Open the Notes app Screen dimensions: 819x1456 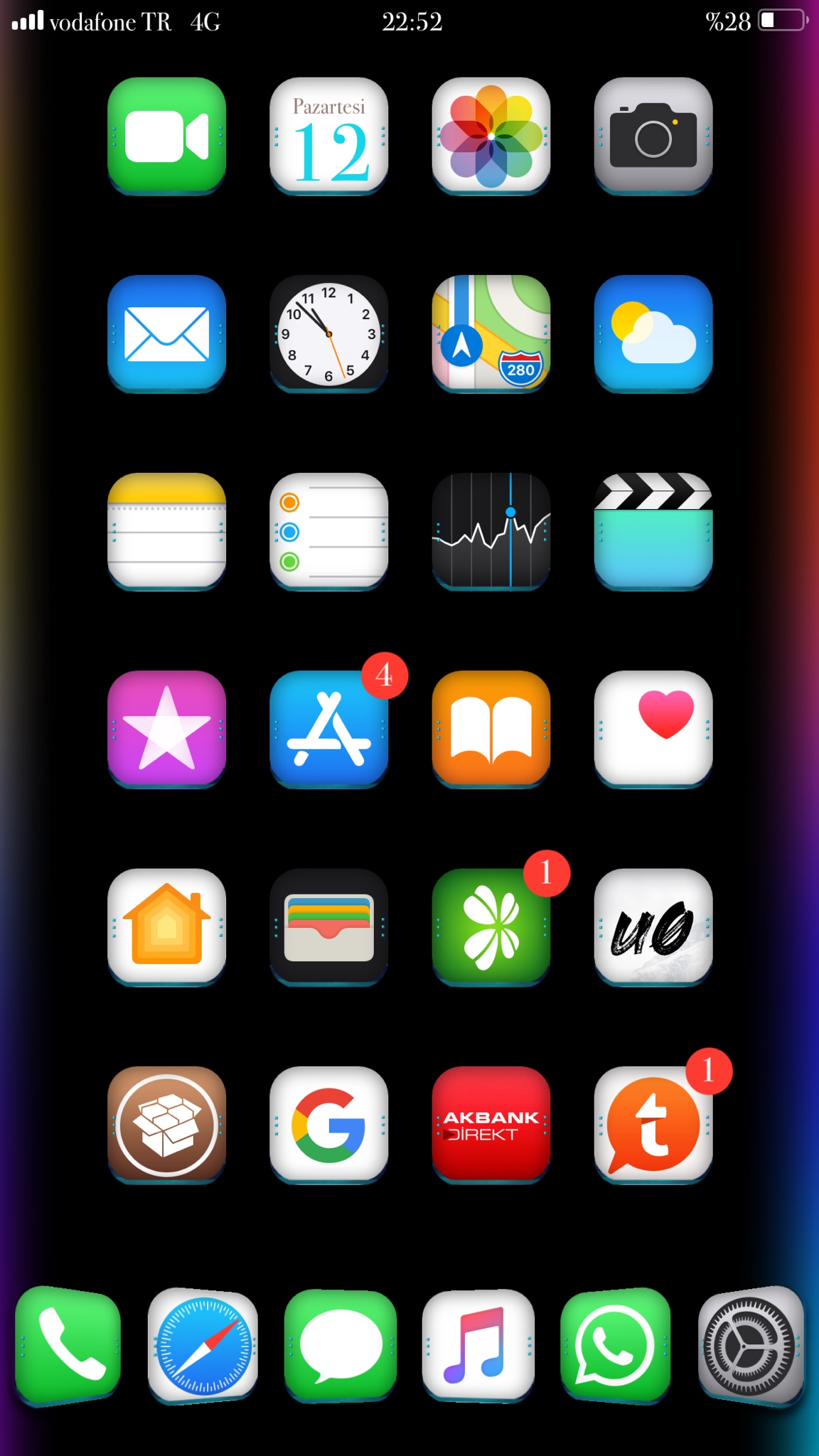[x=166, y=530]
